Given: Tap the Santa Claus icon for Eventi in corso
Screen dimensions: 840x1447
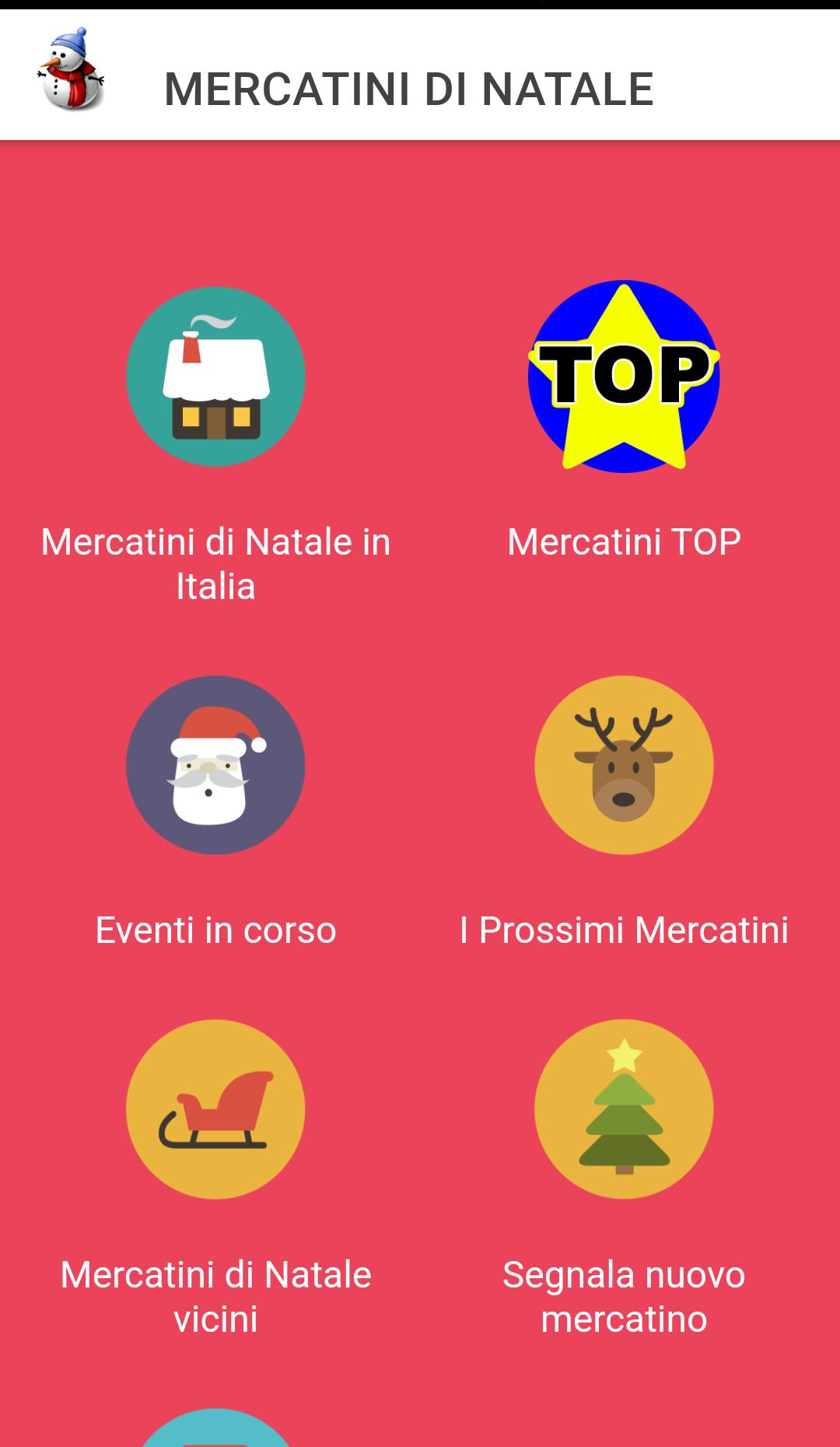Looking at the screenshot, I should tap(215, 766).
